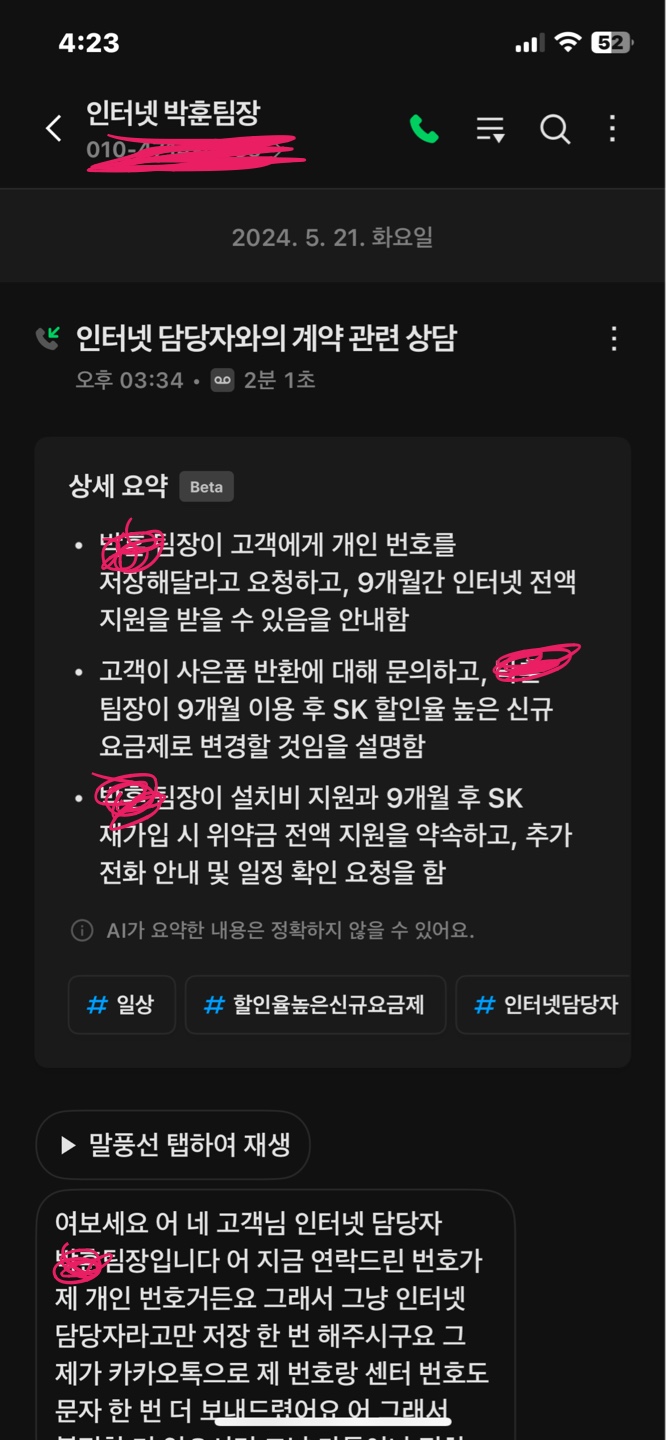Select the #할인율높은신규요금제 chip
The height and width of the screenshot is (1440, 666).
(x=315, y=1005)
